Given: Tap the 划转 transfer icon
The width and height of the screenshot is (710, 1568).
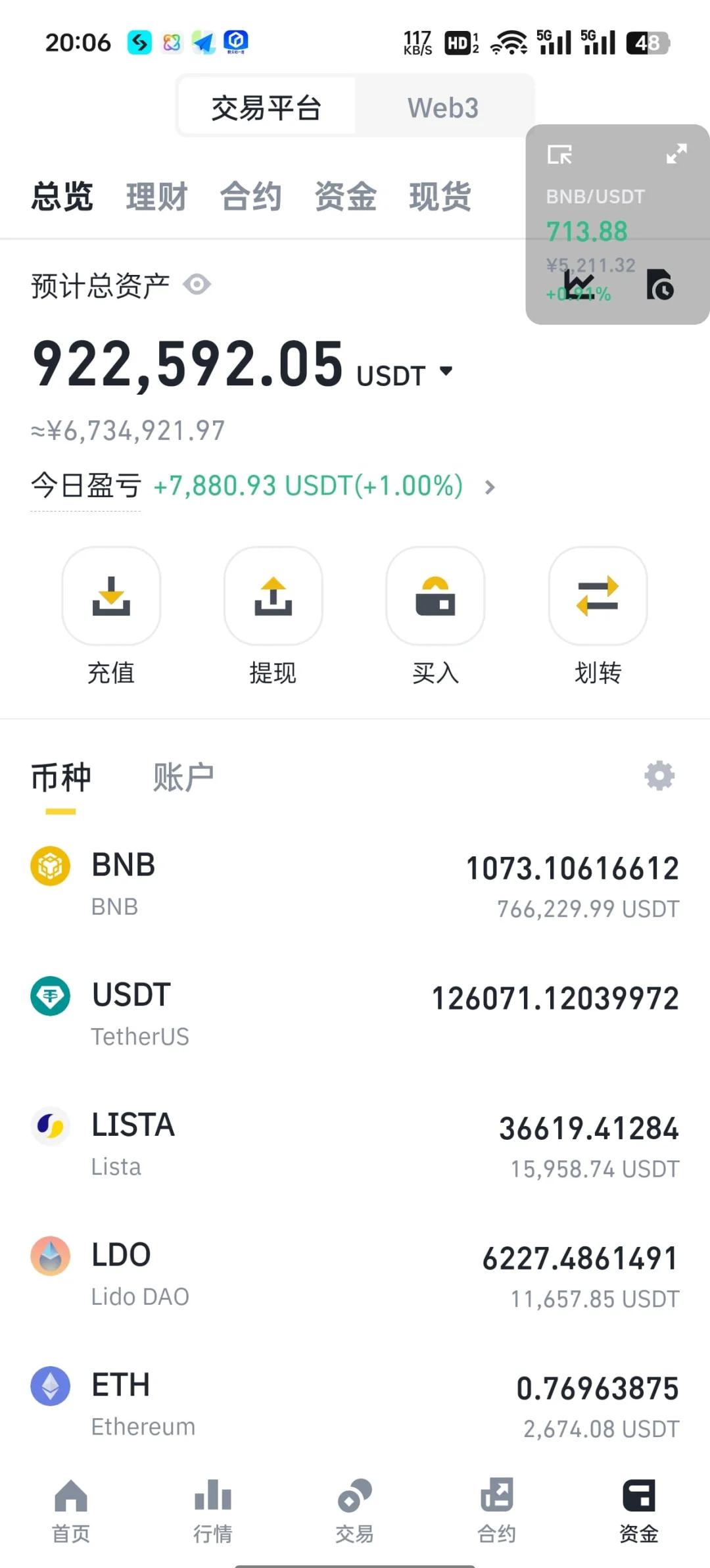Looking at the screenshot, I should tap(597, 595).
